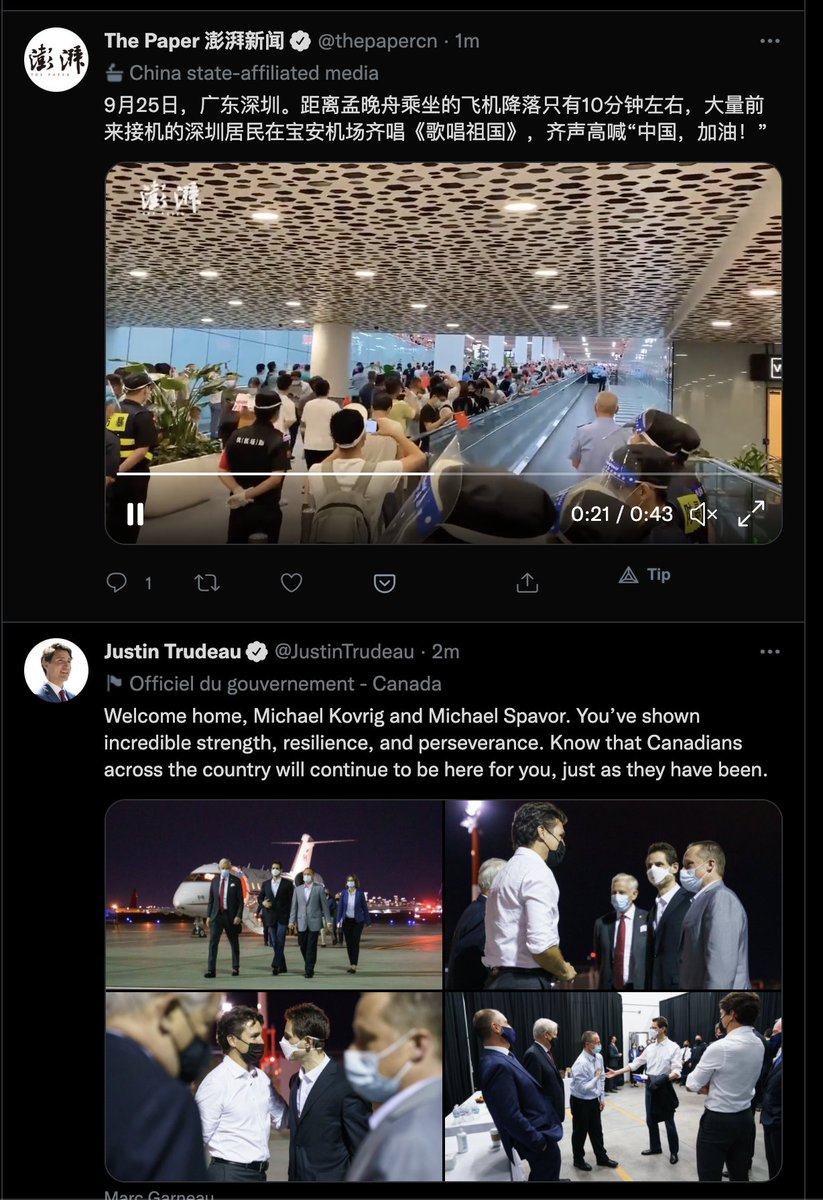Screen dimensions: 823x1200
Task: Open The Paper's profile picture
Action: (x=56, y=60)
